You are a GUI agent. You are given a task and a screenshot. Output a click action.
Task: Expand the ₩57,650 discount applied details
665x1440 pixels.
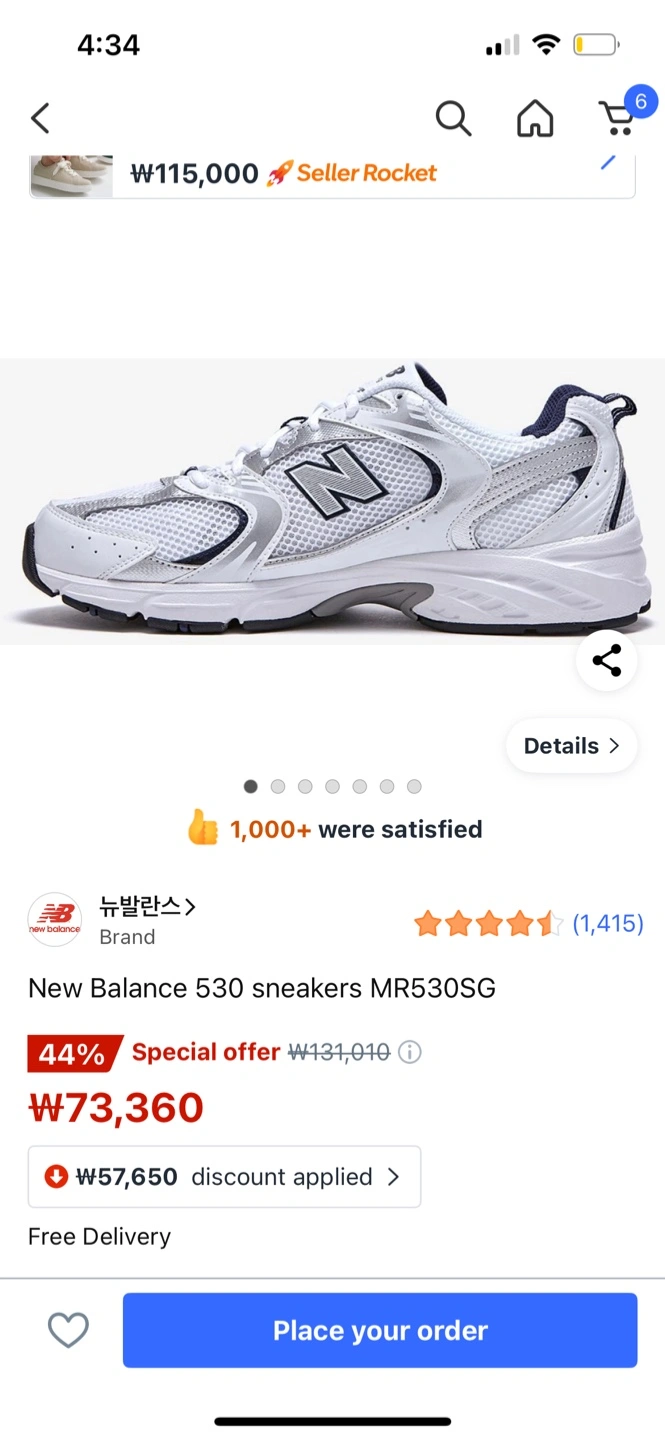click(x=224, y=1177)
